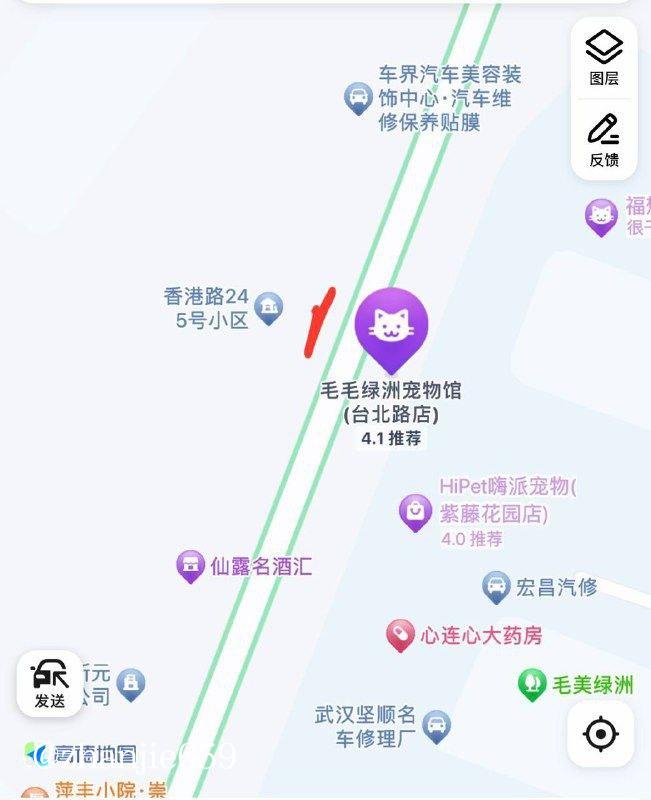Tap the 发送 send-to-car button

(x=49, y=684)
